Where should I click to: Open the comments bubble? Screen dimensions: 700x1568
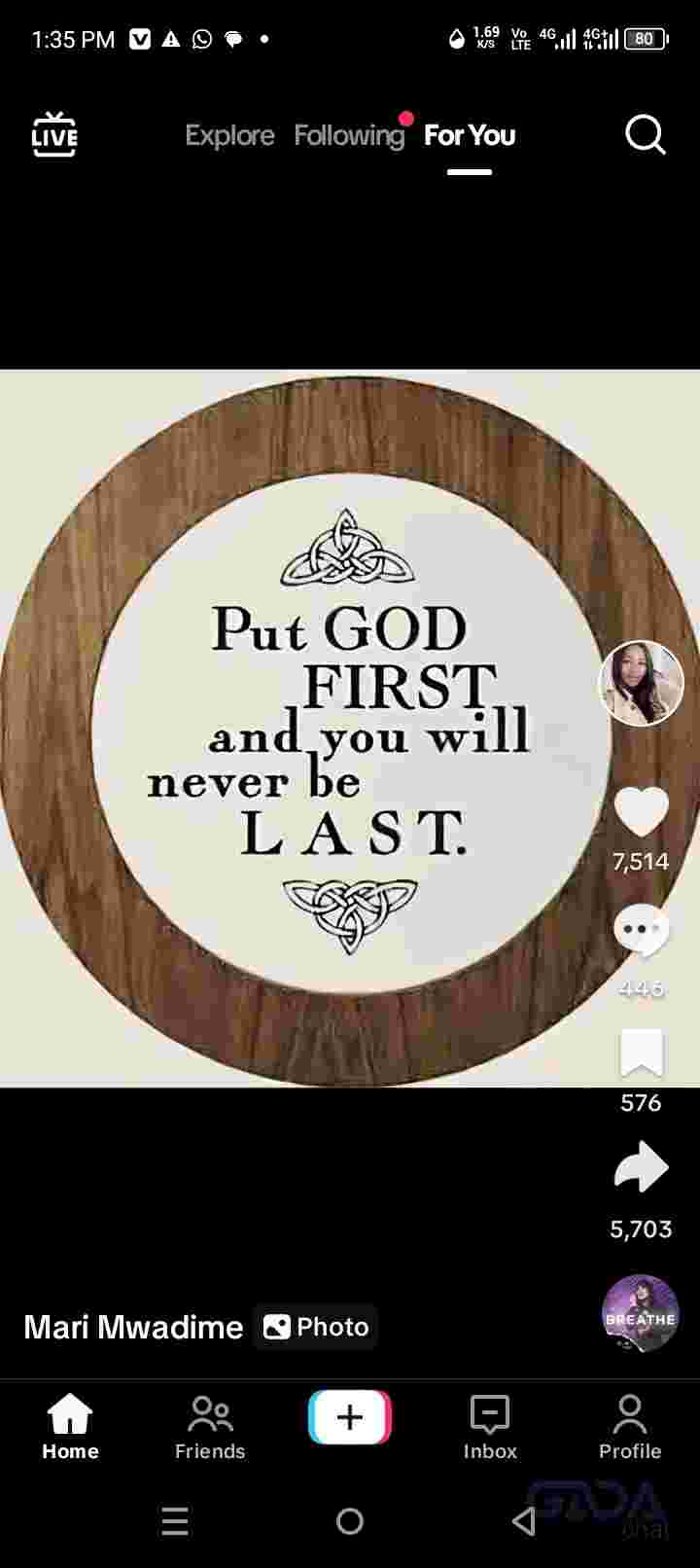pyautogui.click(x=642, y=932)
